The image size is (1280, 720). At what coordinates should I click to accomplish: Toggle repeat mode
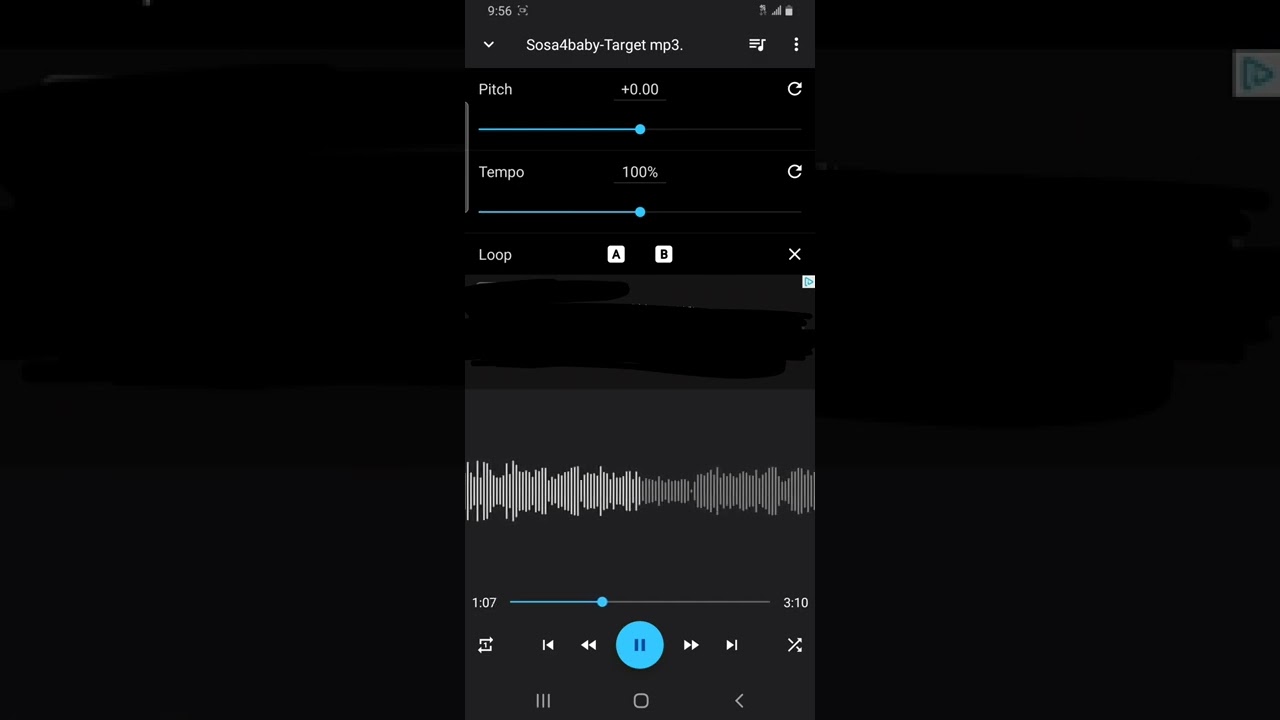[x=486, y=645]
